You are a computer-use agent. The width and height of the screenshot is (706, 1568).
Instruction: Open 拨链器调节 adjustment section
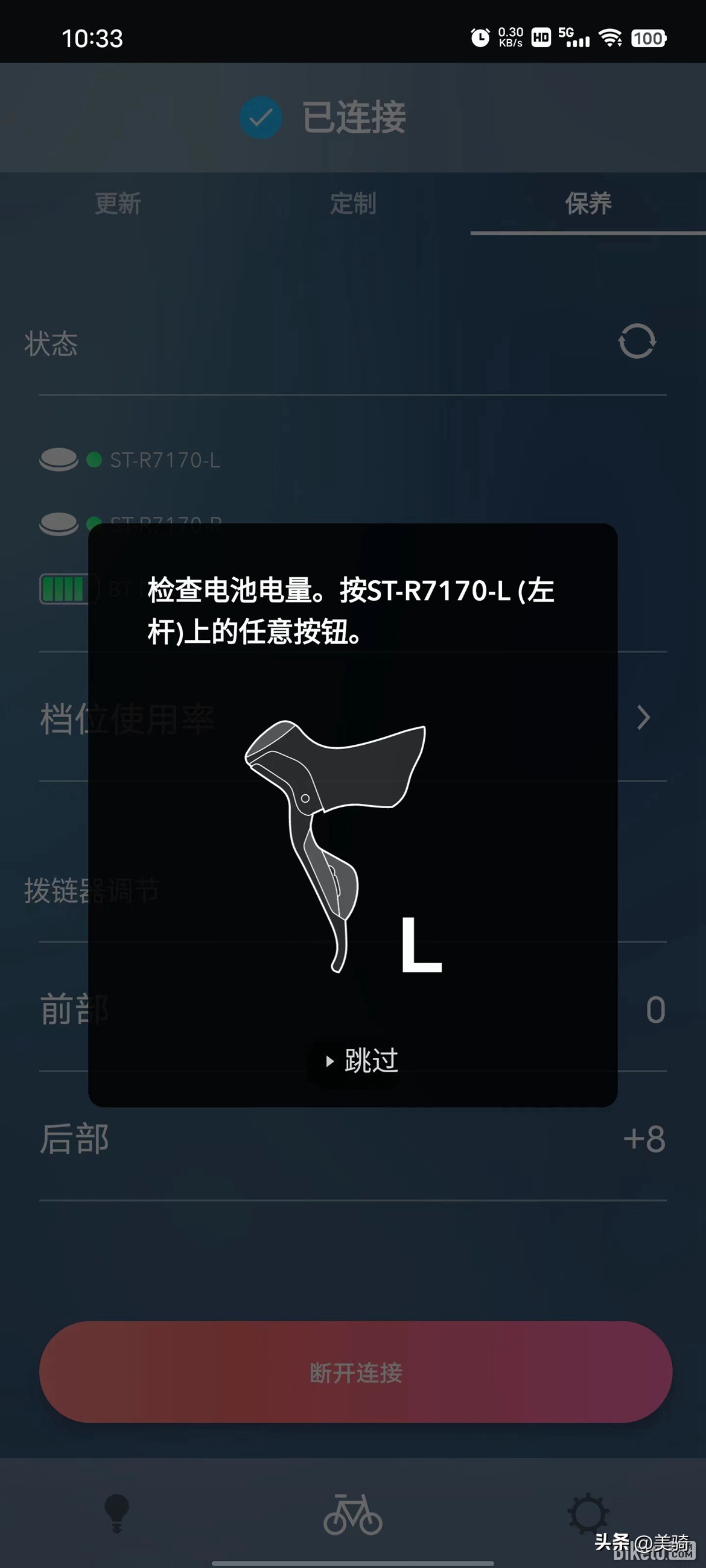(x=91, y=890)
